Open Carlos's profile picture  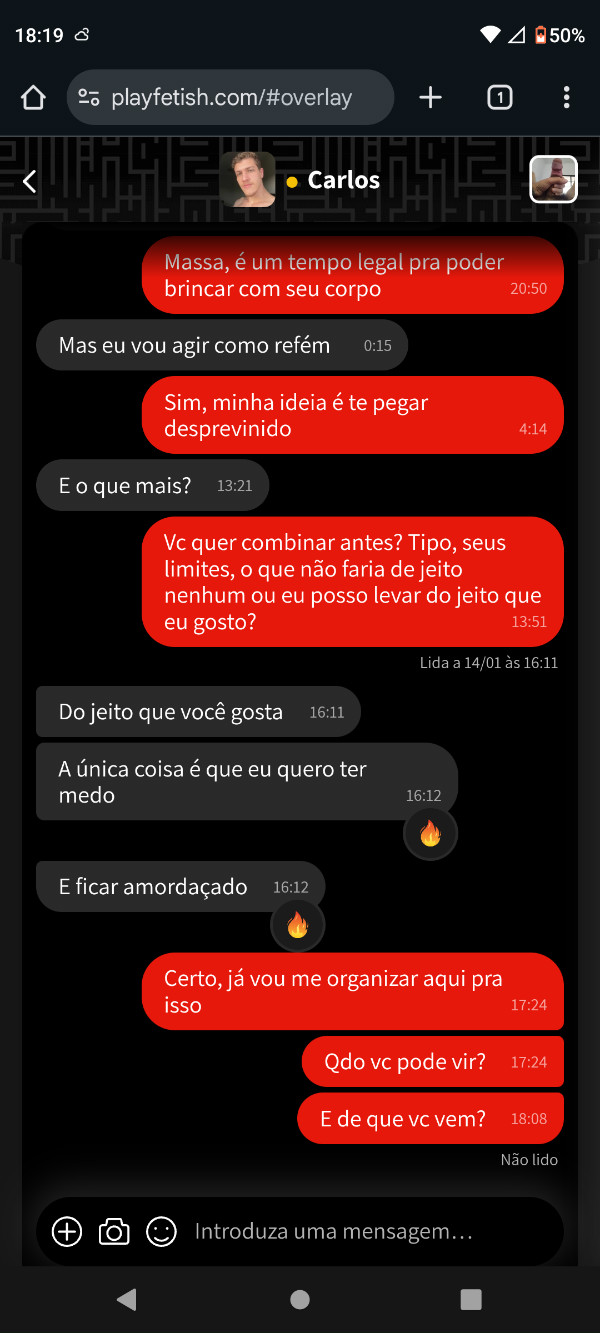(247, 180)
